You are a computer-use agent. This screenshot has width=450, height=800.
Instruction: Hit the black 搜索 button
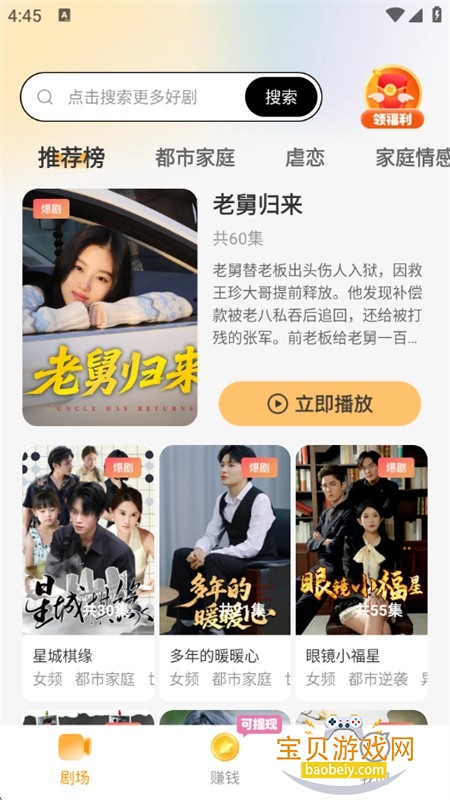[281, 97]
